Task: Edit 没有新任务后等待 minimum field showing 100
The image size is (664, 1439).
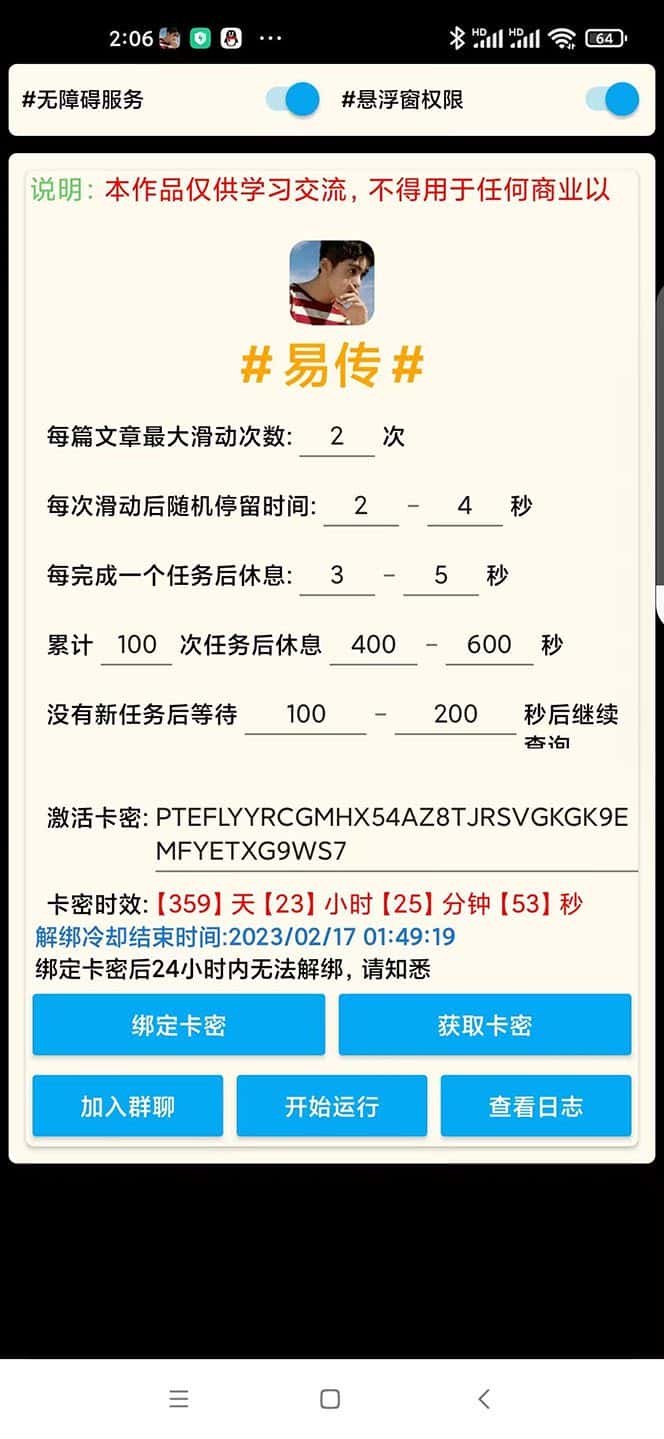Action: tap(305, 714)
